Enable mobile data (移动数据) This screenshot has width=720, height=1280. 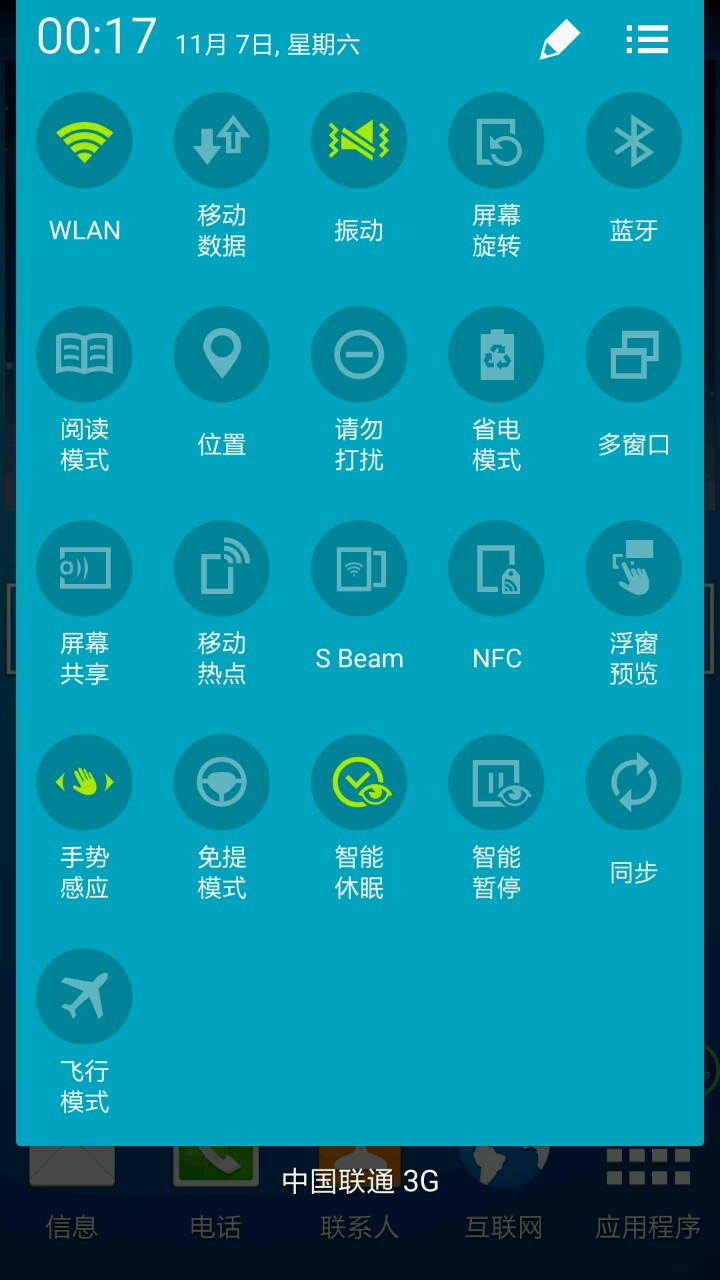221,141
